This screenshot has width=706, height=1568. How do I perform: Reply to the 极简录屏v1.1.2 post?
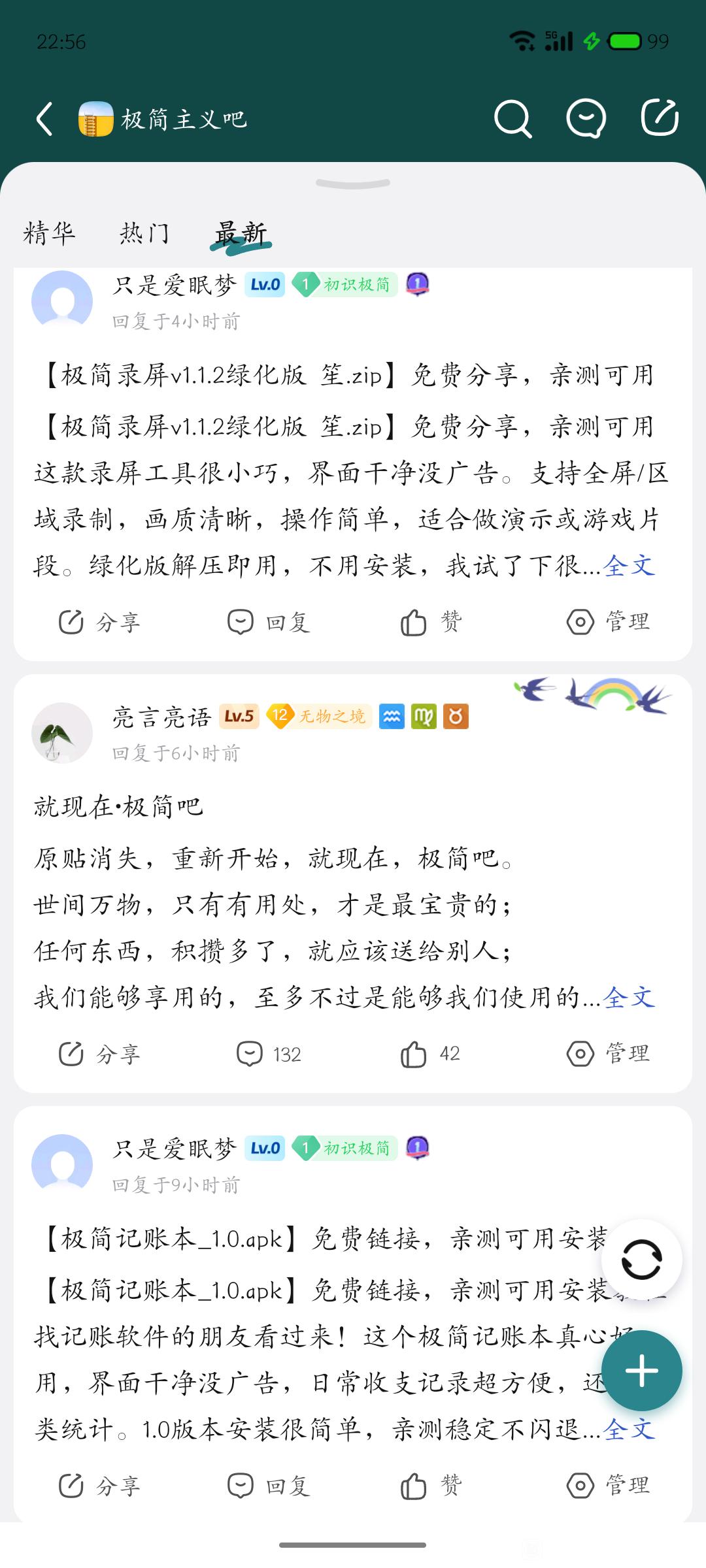point(268,622)
